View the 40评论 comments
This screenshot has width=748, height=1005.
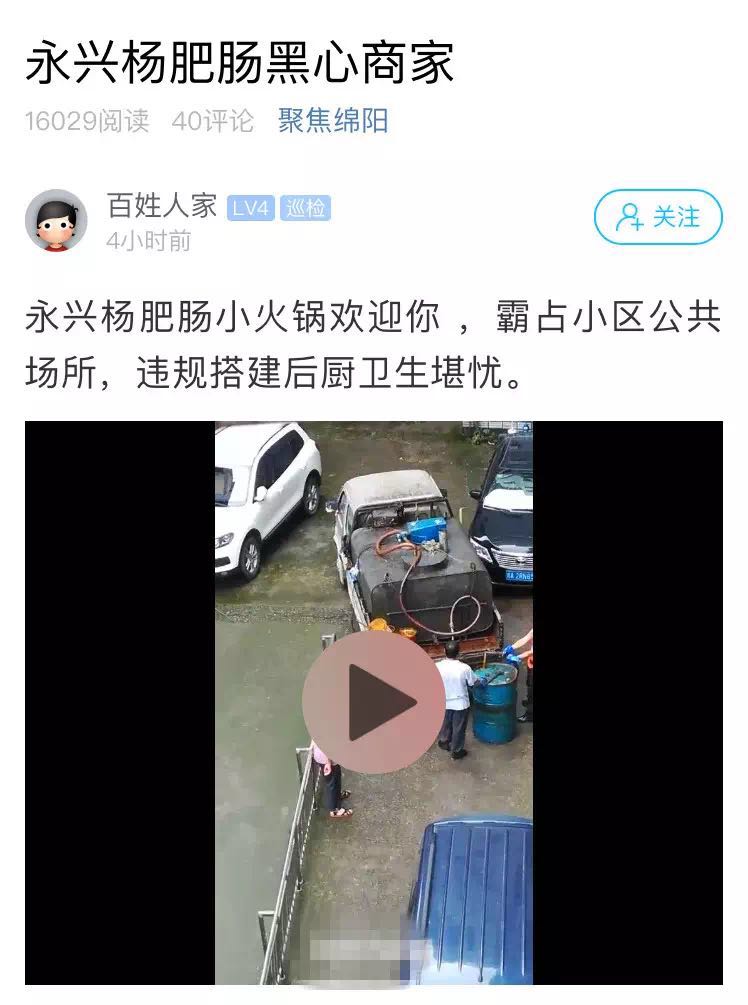[x=212, y=122]
